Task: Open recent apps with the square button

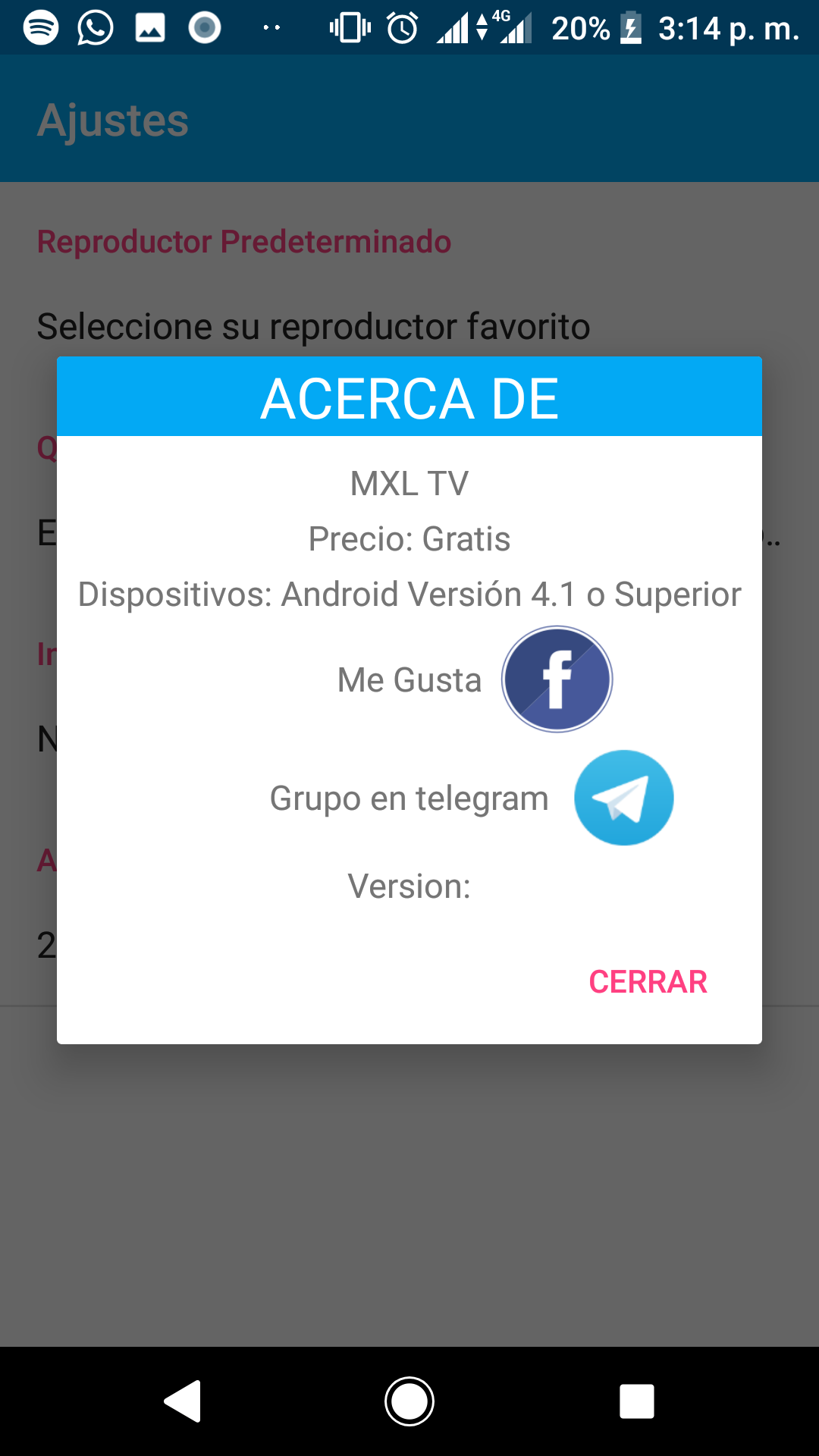Action: [x=637, y=1401]
